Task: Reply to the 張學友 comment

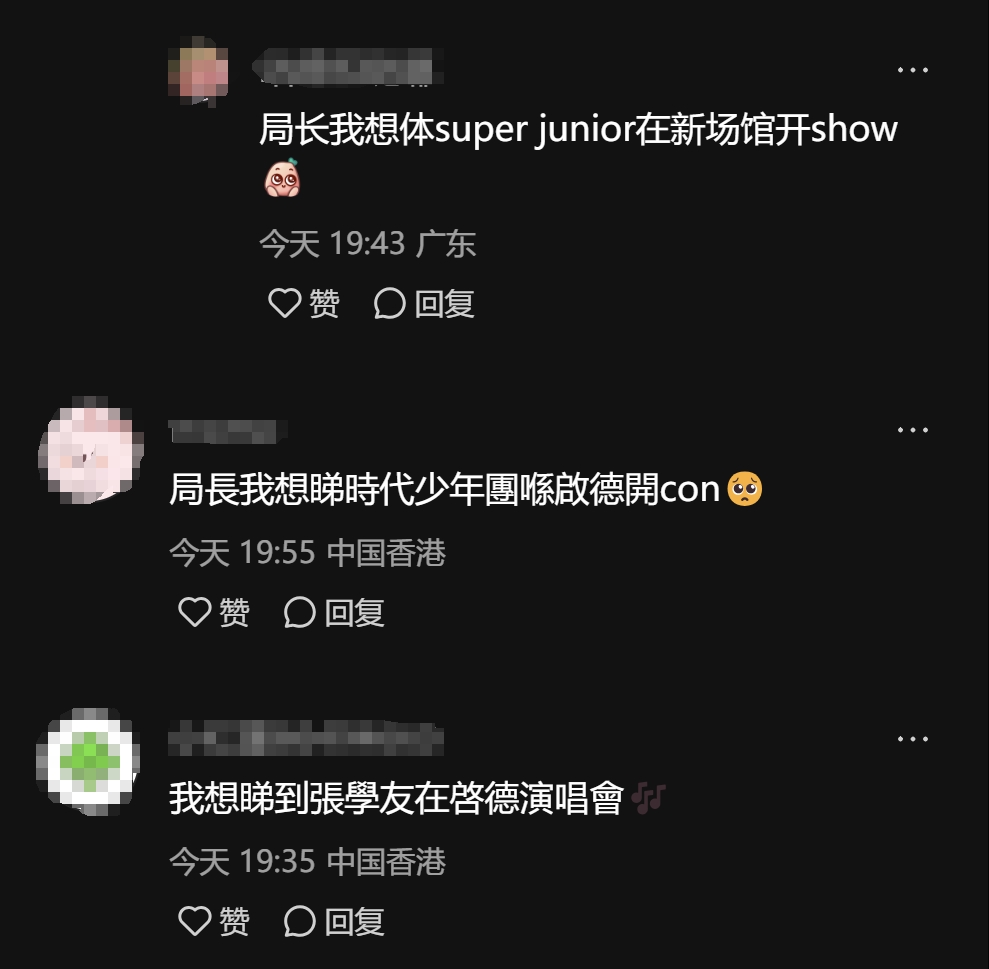Action: pos(334,921)
